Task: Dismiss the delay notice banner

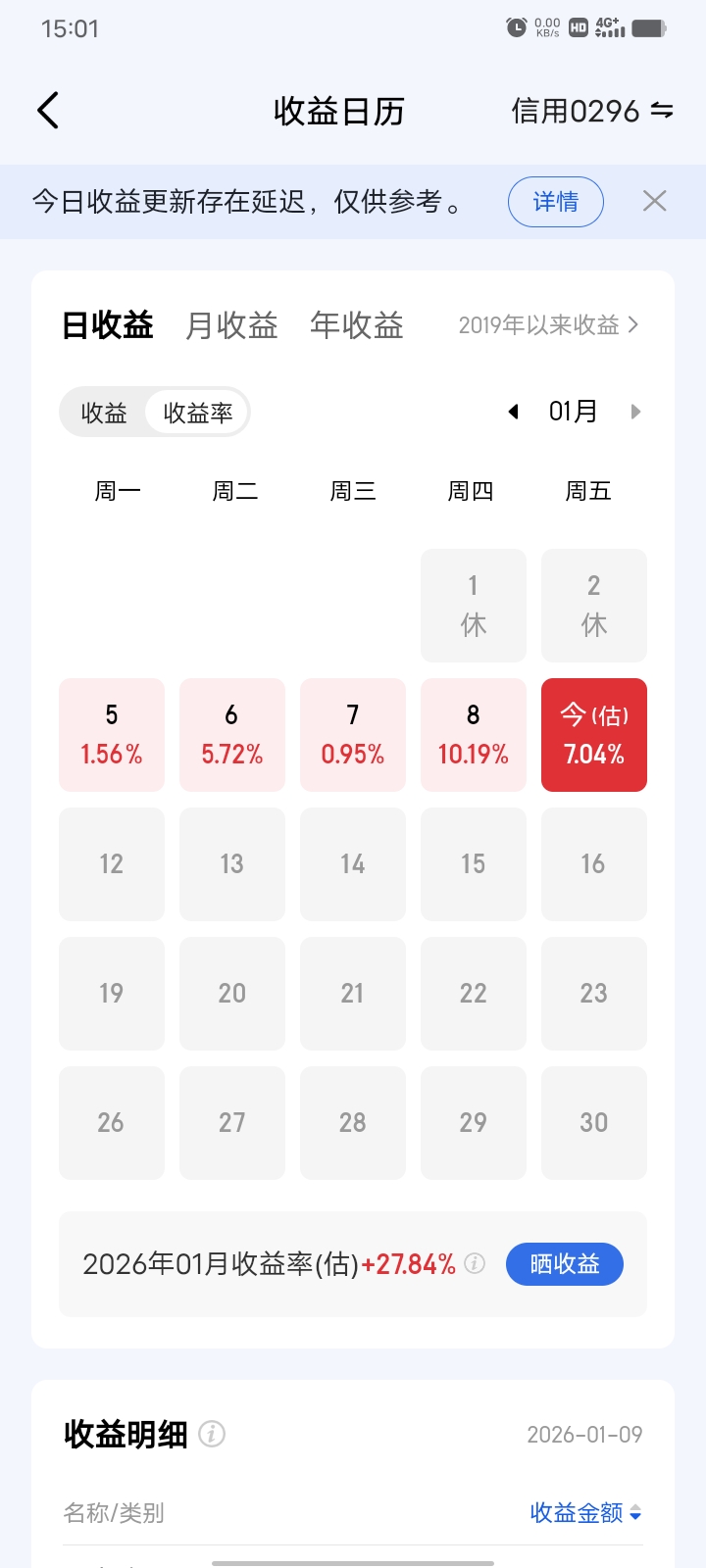Action: coord(654,202)
